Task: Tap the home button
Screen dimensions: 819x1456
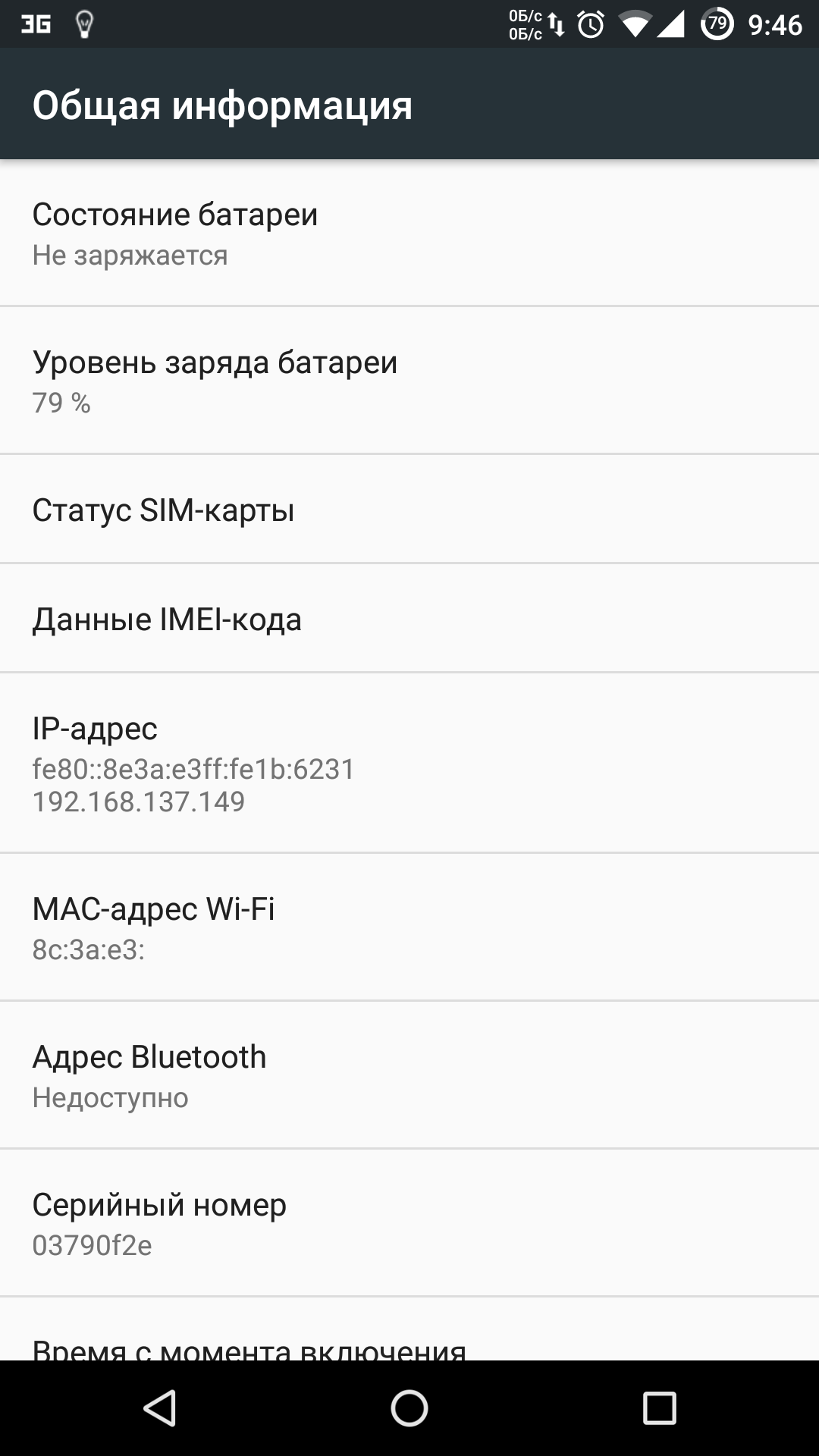Action: [409, 1408]
